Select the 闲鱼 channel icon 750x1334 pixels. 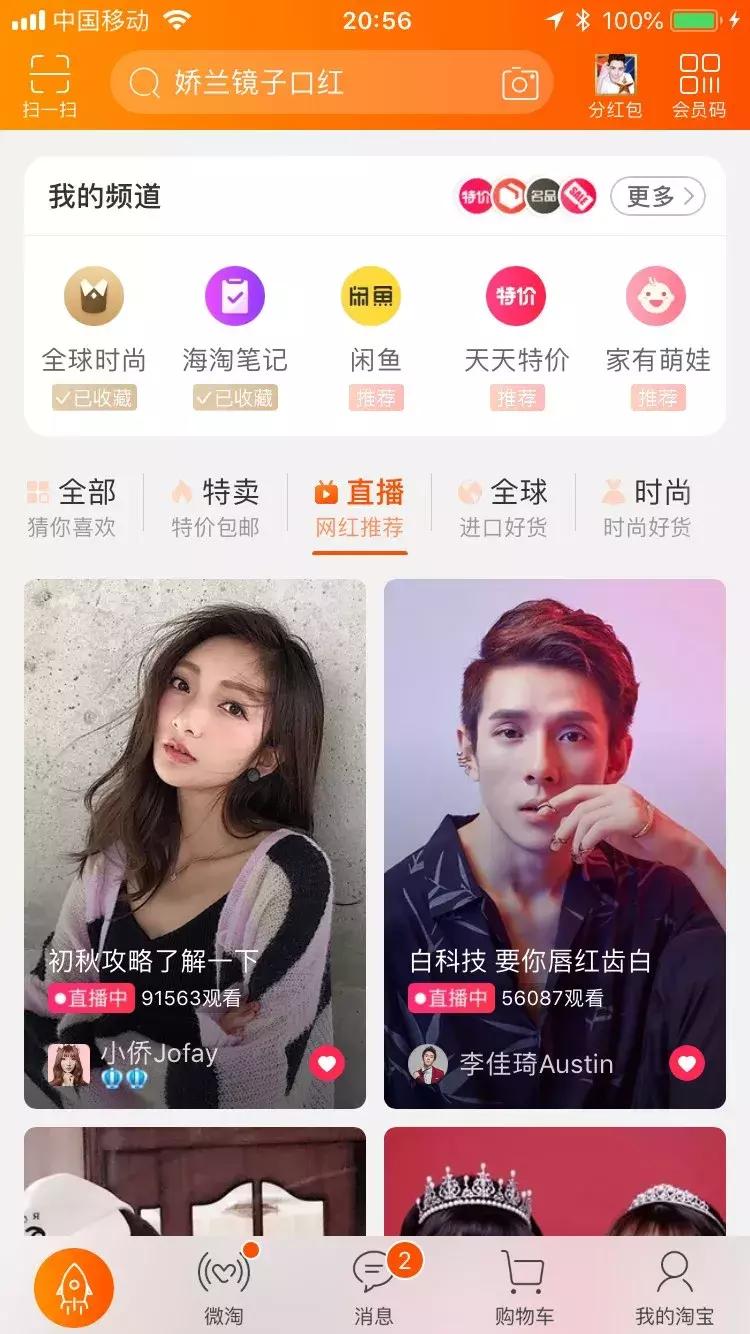click(x=374, y=297)
